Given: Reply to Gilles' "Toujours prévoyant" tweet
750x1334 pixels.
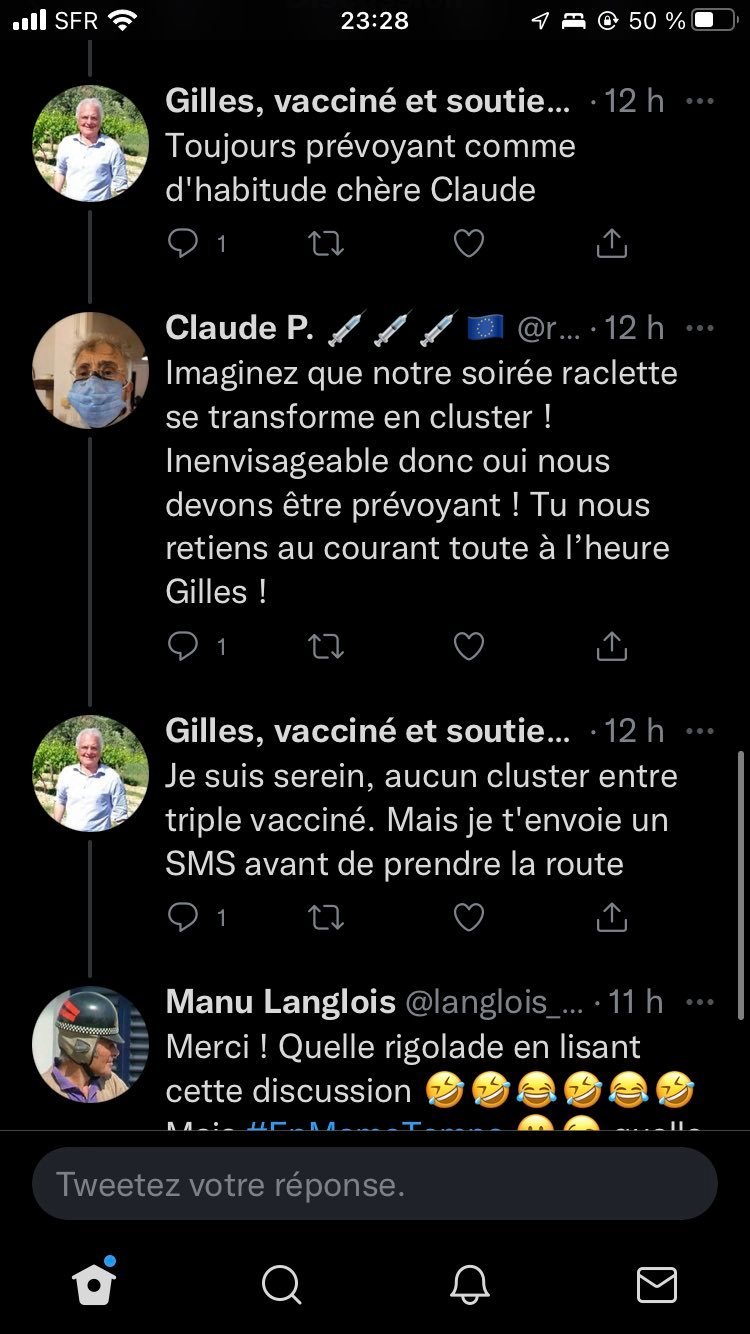Looking at the screenshot, I should tap(183, 243).
